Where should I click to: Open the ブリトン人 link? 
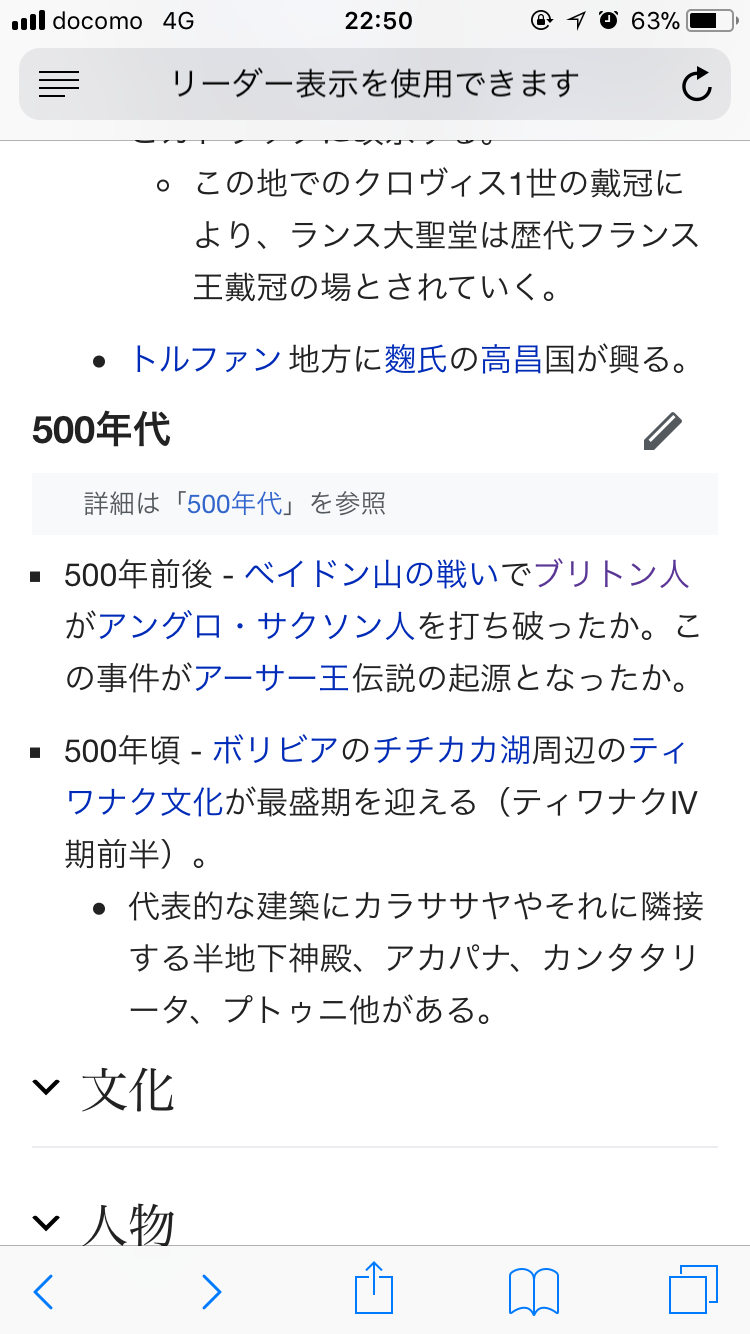612,574
